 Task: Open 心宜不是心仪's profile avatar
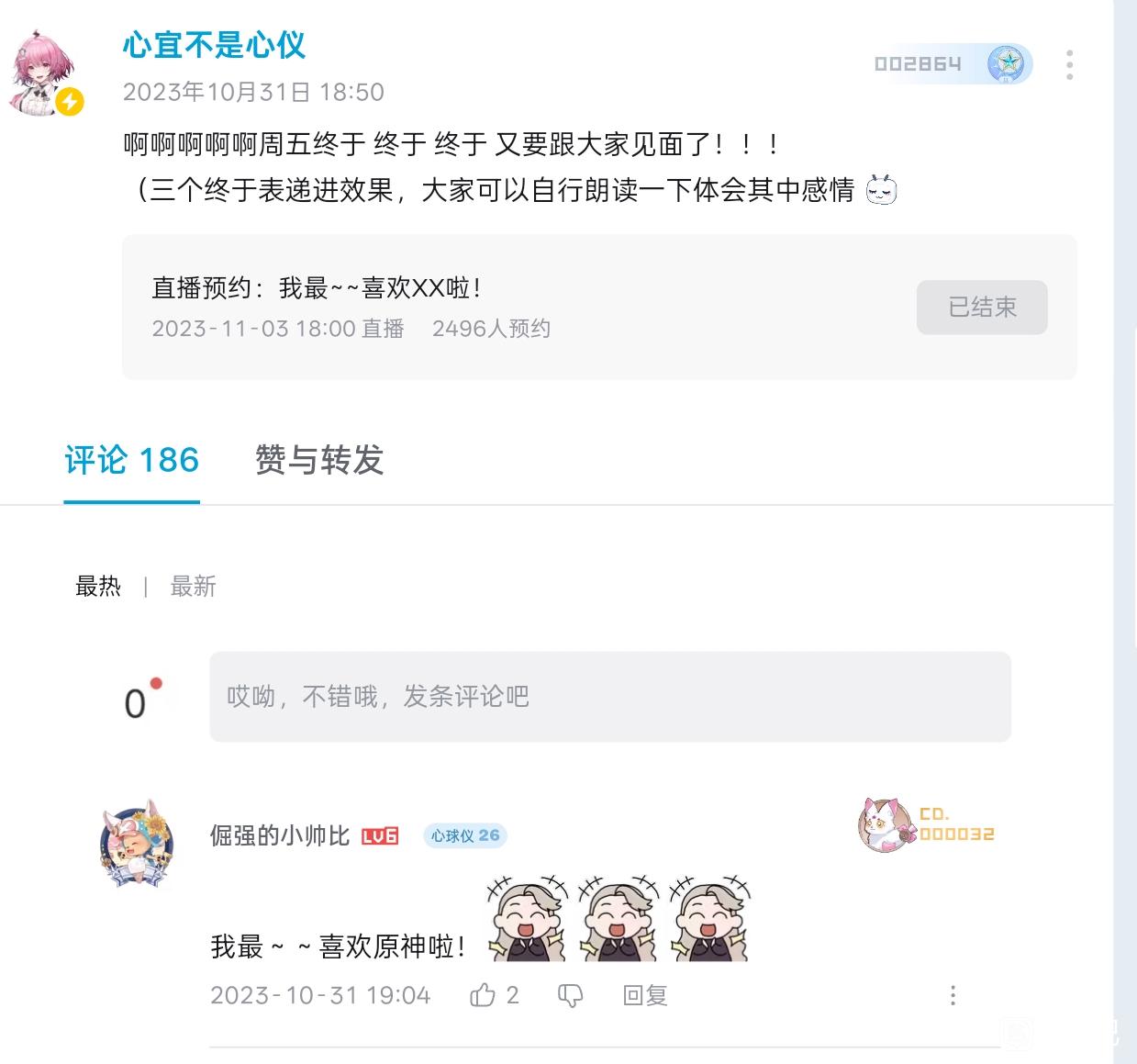click(44, 75)
